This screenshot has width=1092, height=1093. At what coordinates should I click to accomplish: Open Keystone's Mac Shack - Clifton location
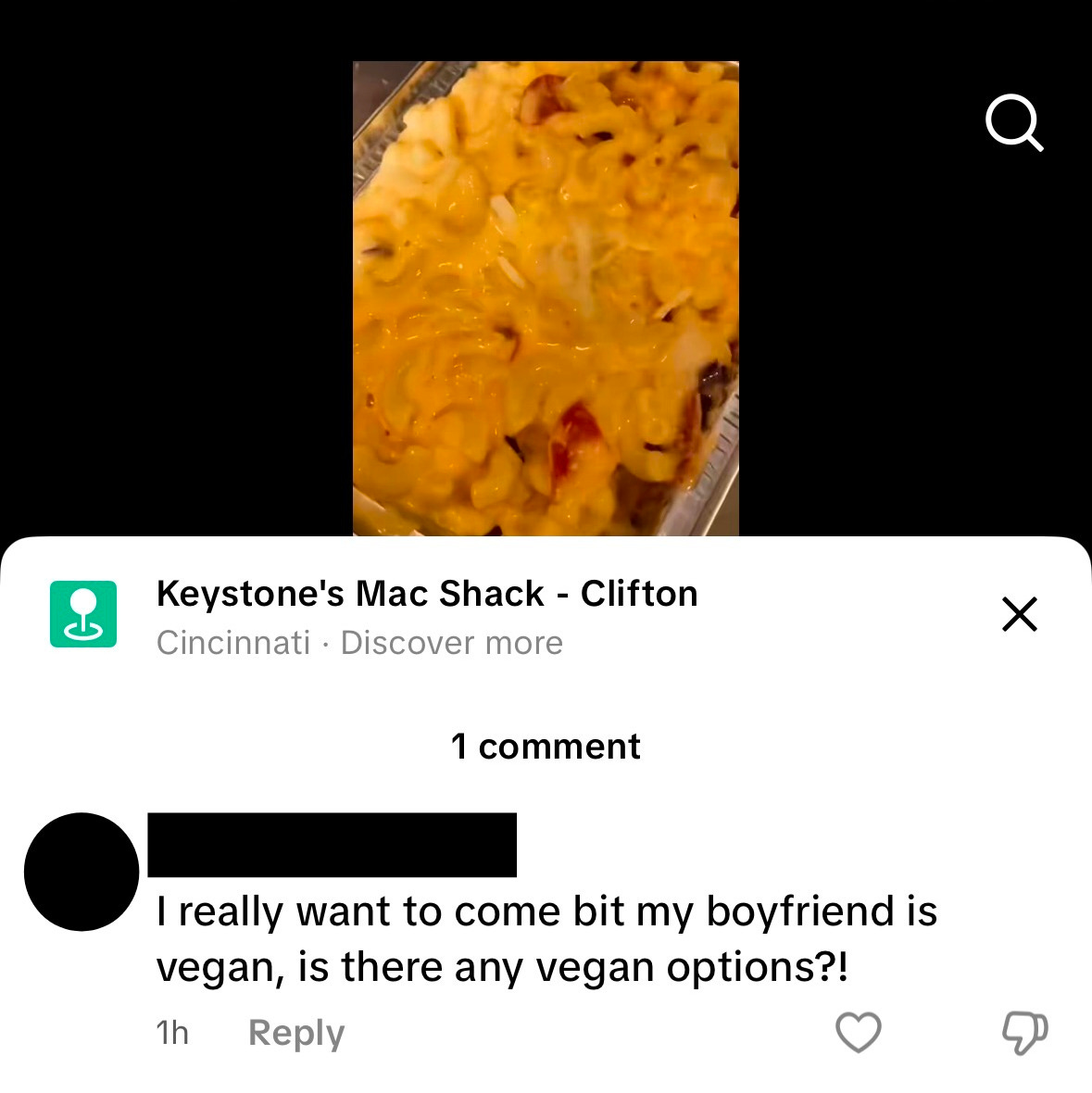point(426,594)
